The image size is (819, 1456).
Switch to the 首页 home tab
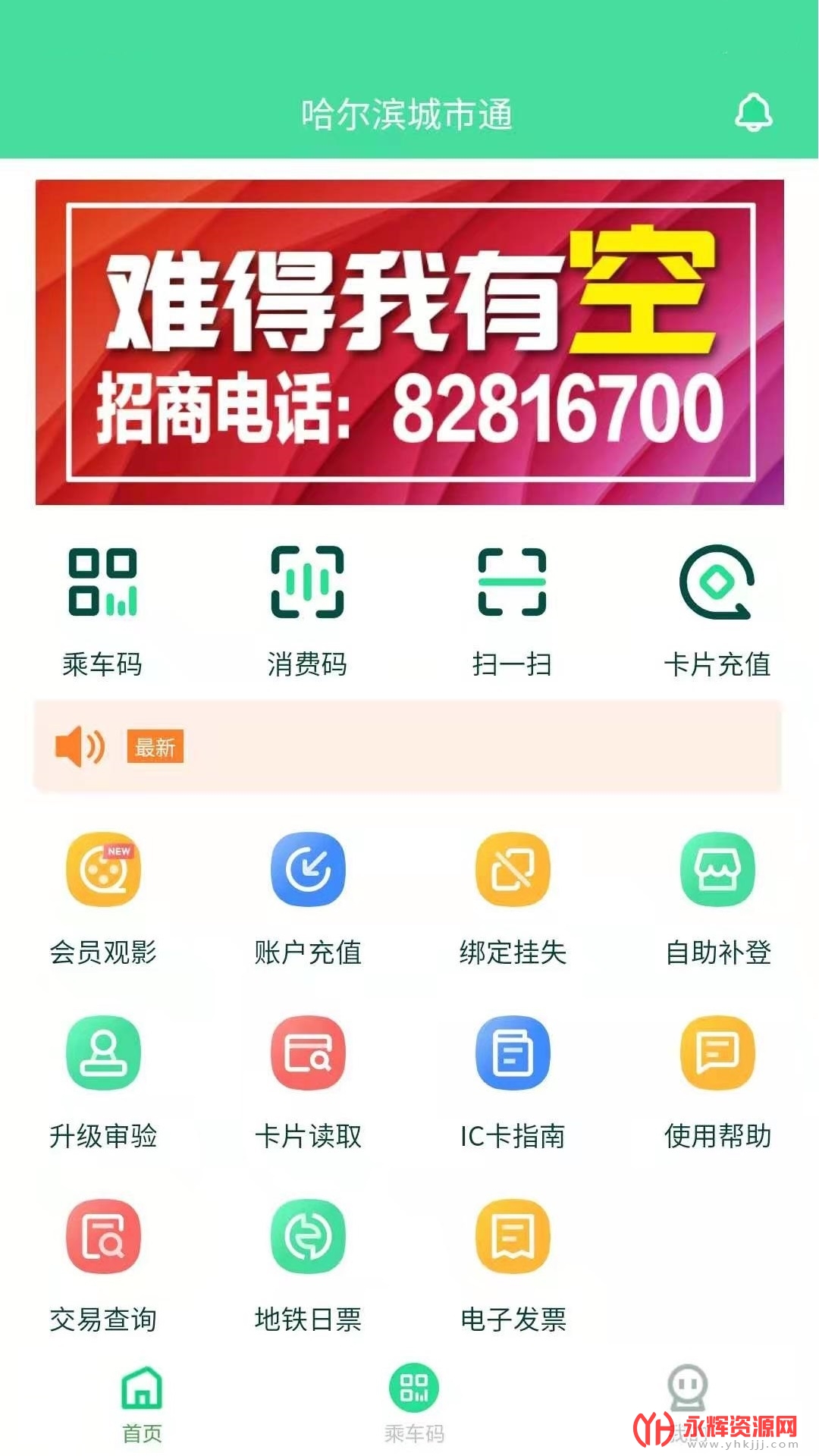pos(142,1404)
